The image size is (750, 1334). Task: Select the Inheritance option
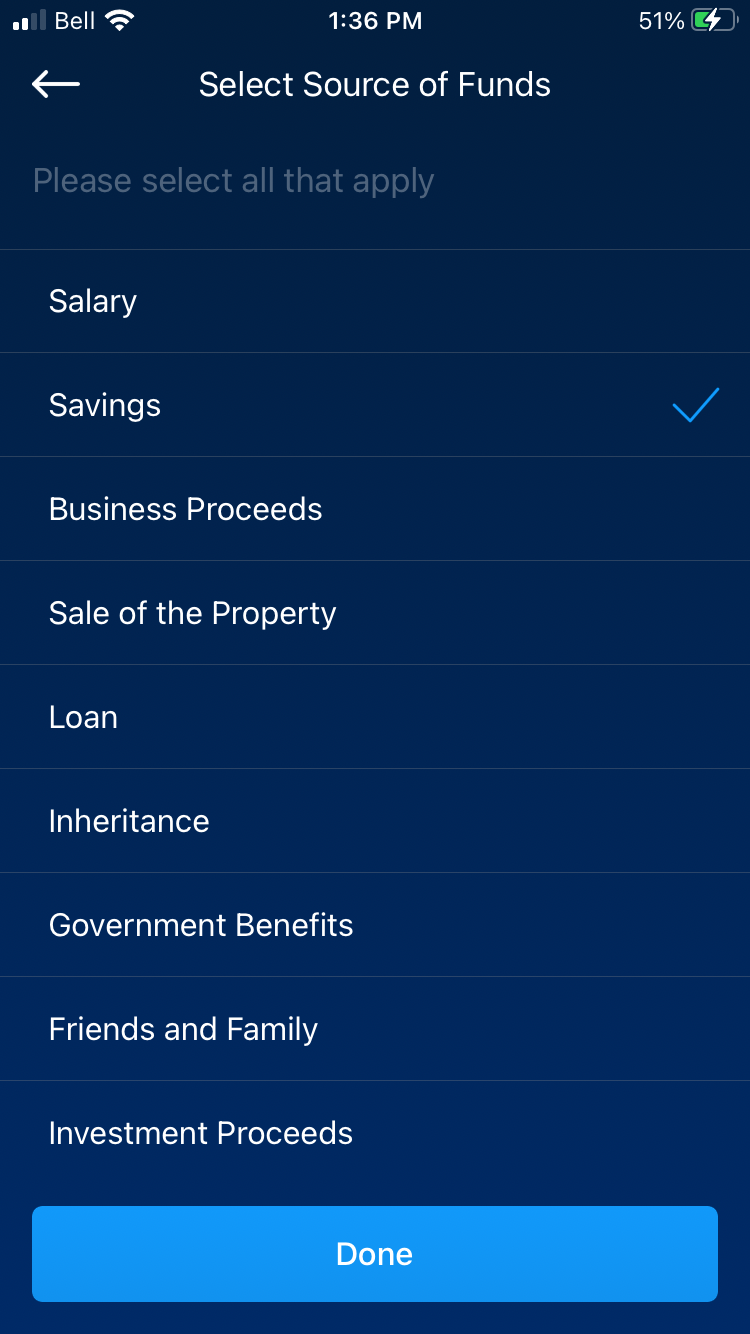(375, 821)
